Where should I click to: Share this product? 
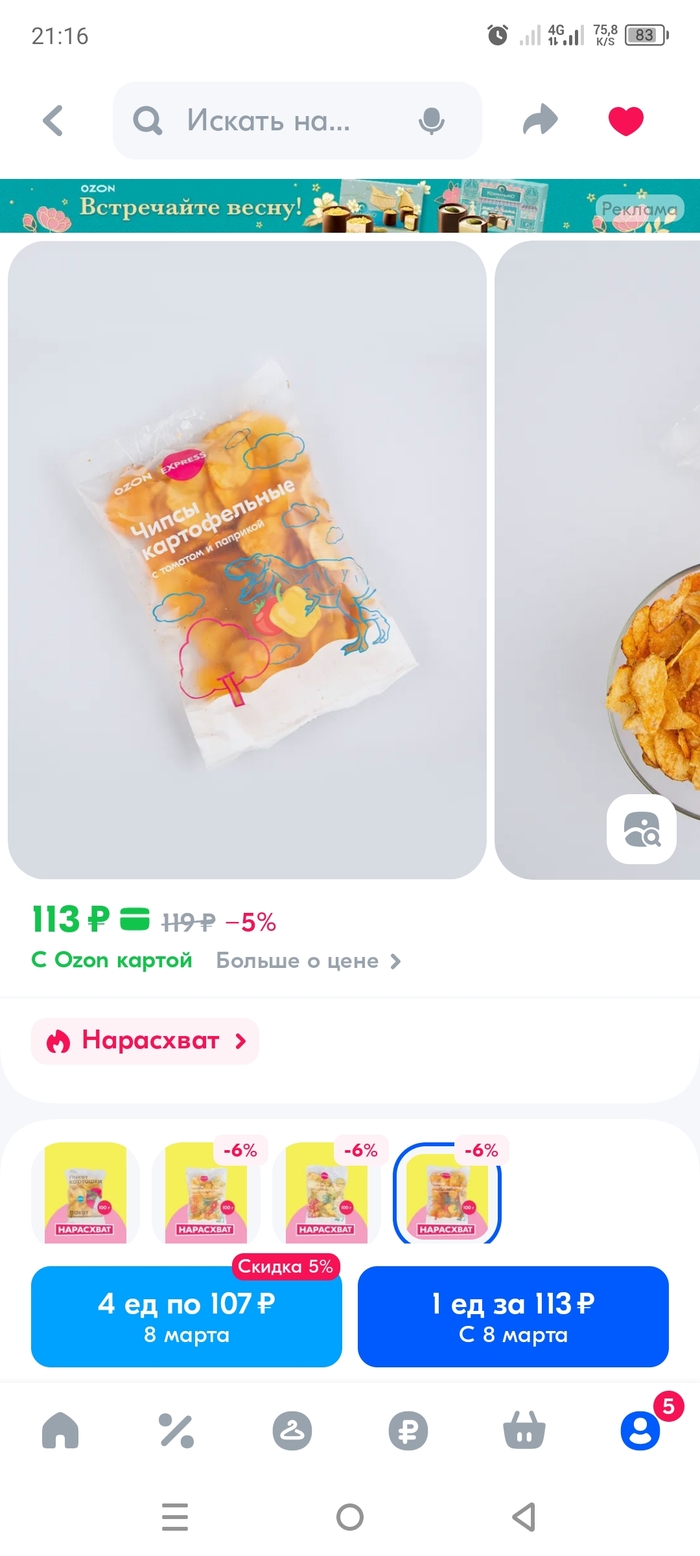(x=540, y=121)
